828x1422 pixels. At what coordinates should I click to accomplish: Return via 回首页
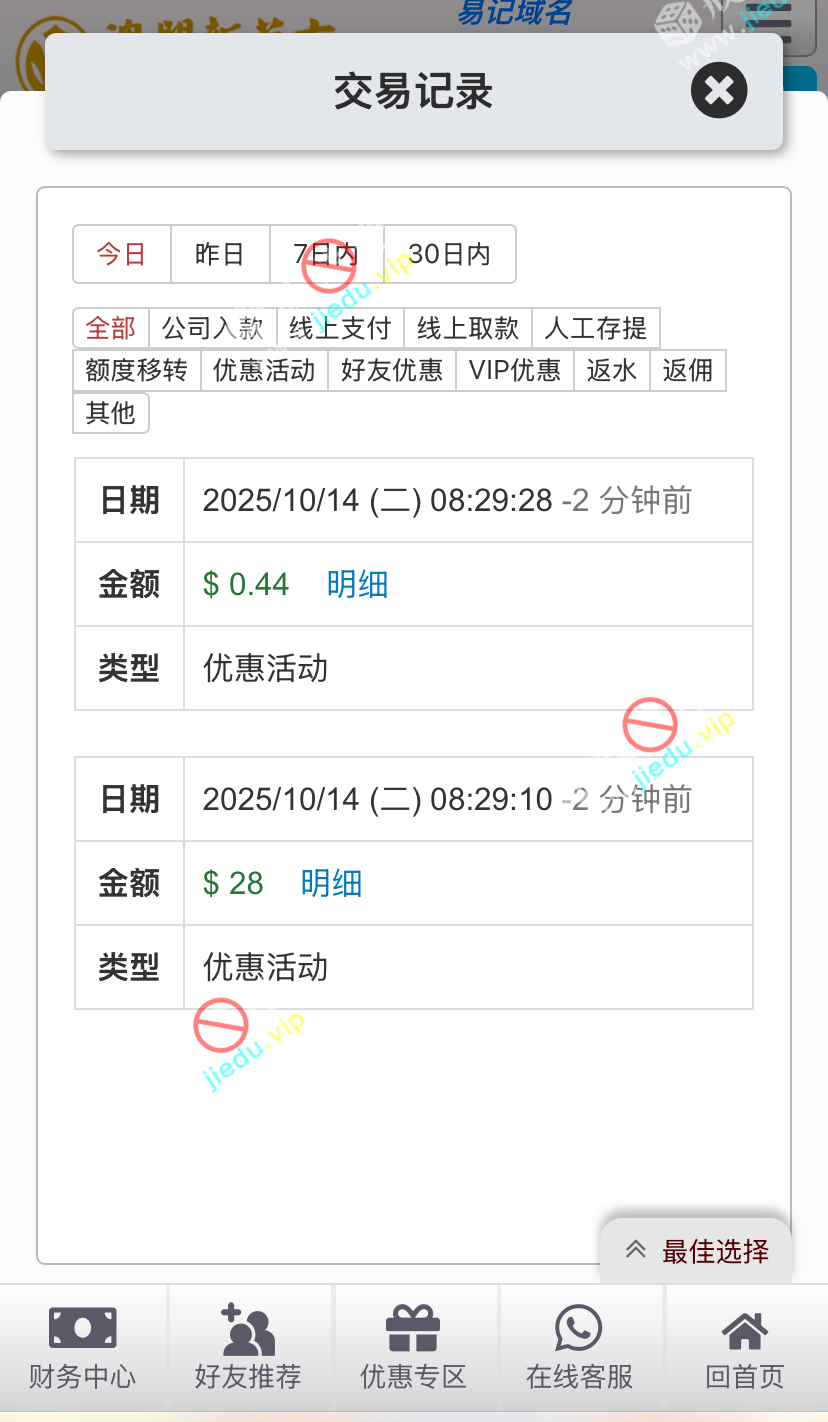click(745, 1348)
